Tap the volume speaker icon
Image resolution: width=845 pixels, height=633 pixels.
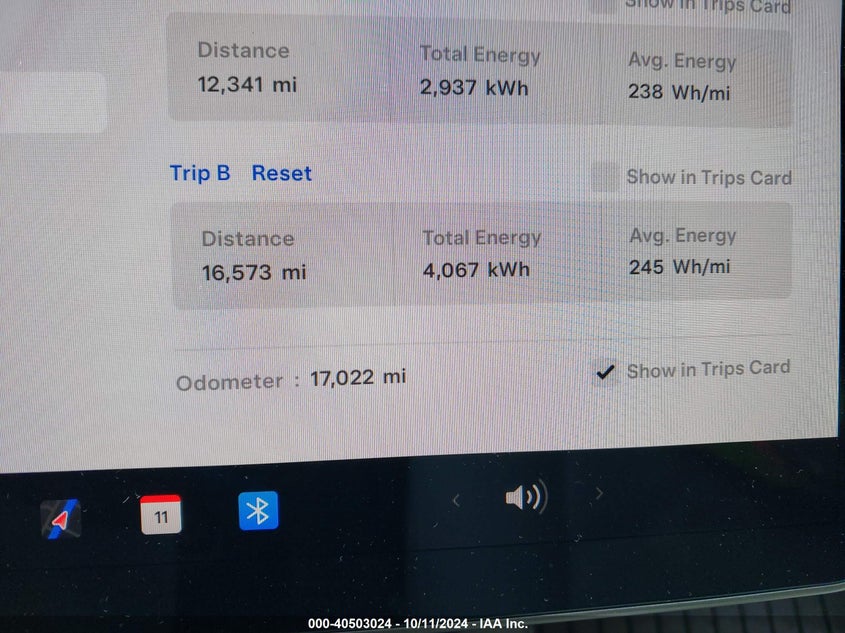point(525,497)
